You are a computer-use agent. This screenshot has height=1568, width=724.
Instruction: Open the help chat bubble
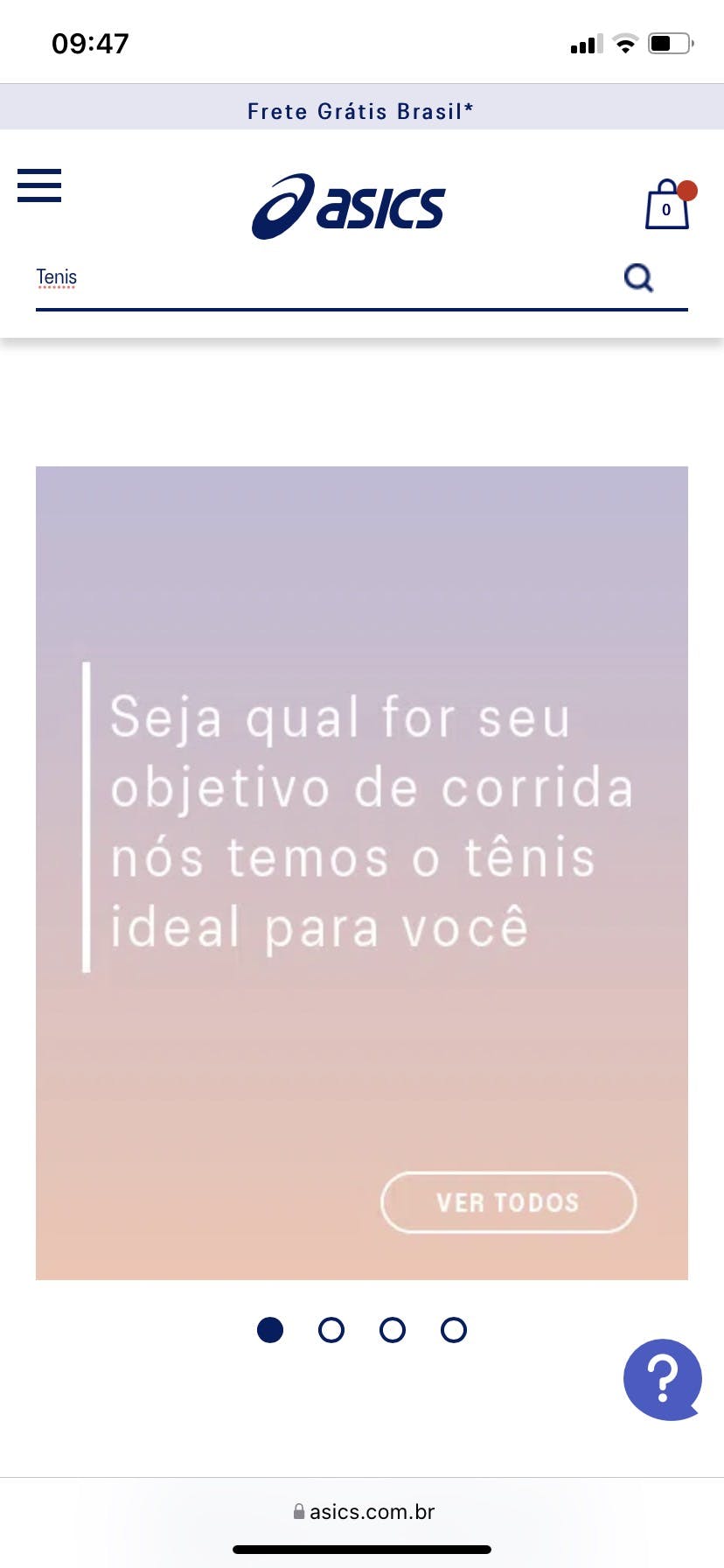[662, 1379]
